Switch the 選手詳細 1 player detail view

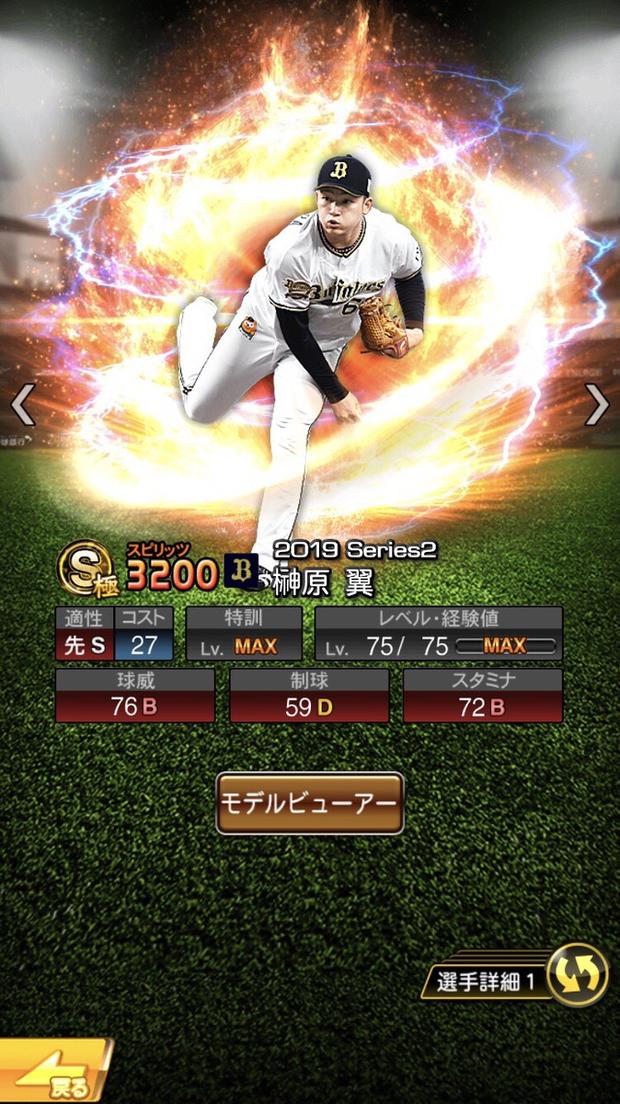(x=577, y=975)
